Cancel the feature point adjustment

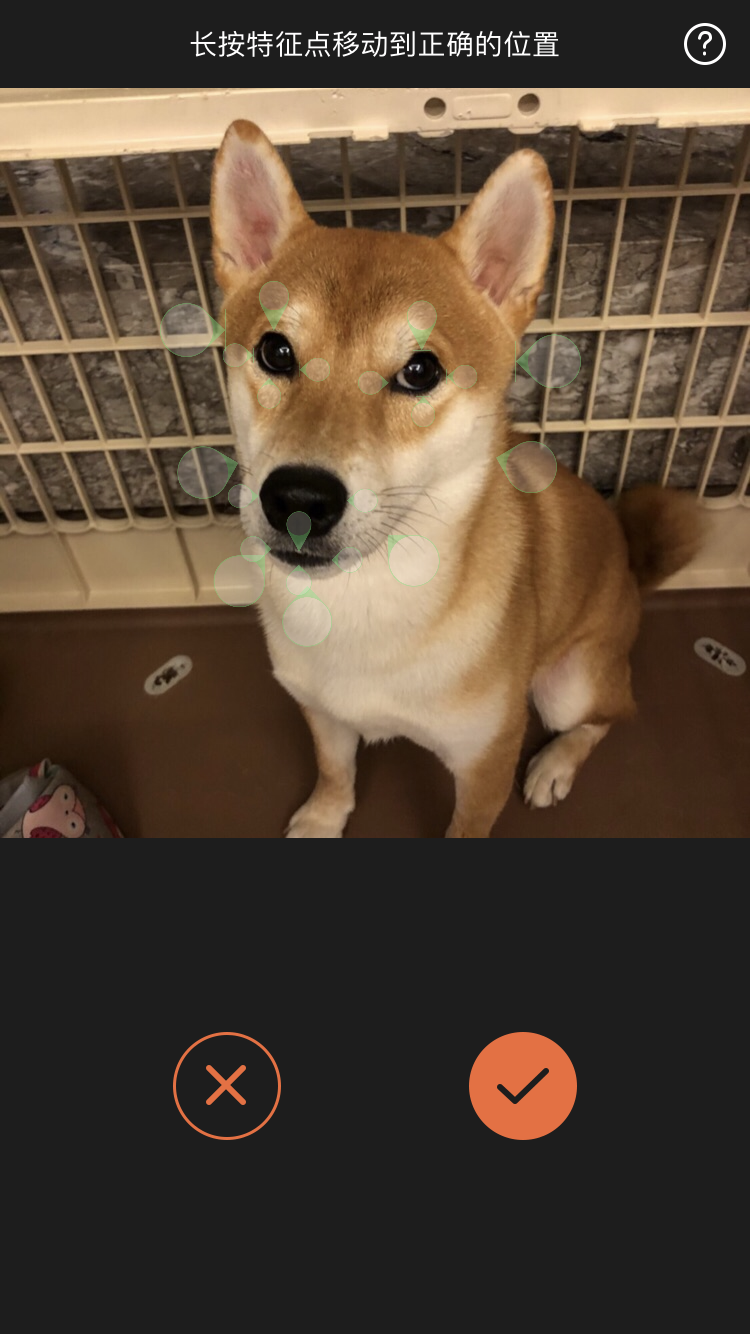pyautogui.click(x=227, y=1085)
